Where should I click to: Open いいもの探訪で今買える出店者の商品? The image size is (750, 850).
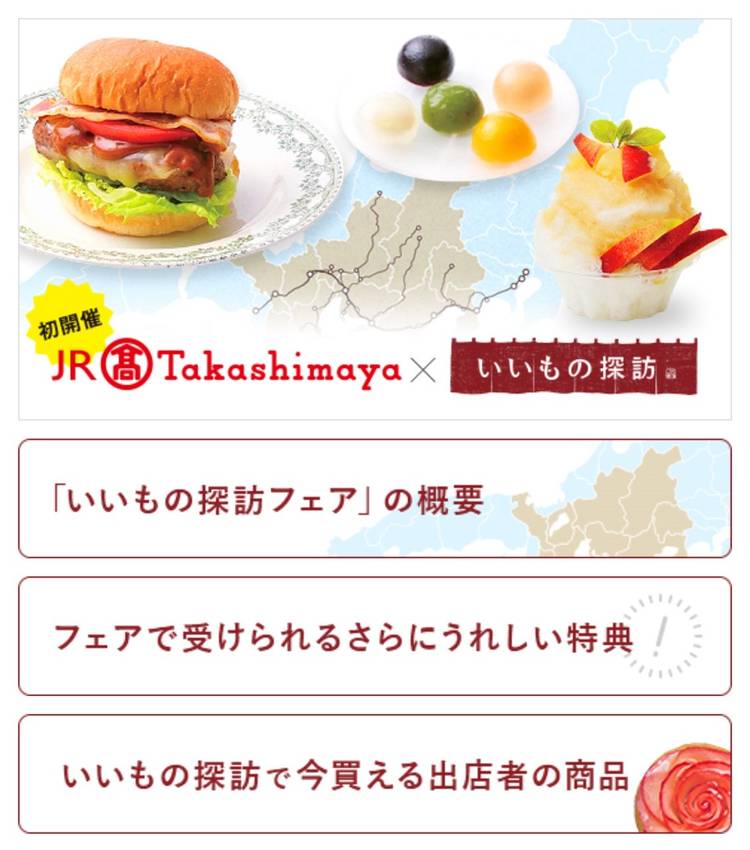[375, 774]
